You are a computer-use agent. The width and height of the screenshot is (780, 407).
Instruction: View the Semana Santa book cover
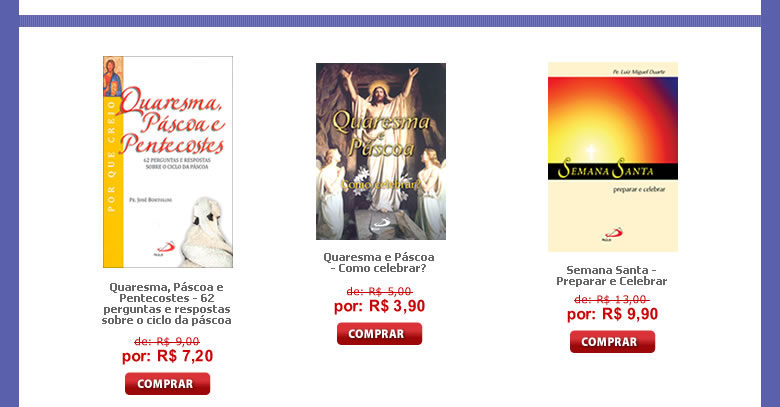pos(612,156)
